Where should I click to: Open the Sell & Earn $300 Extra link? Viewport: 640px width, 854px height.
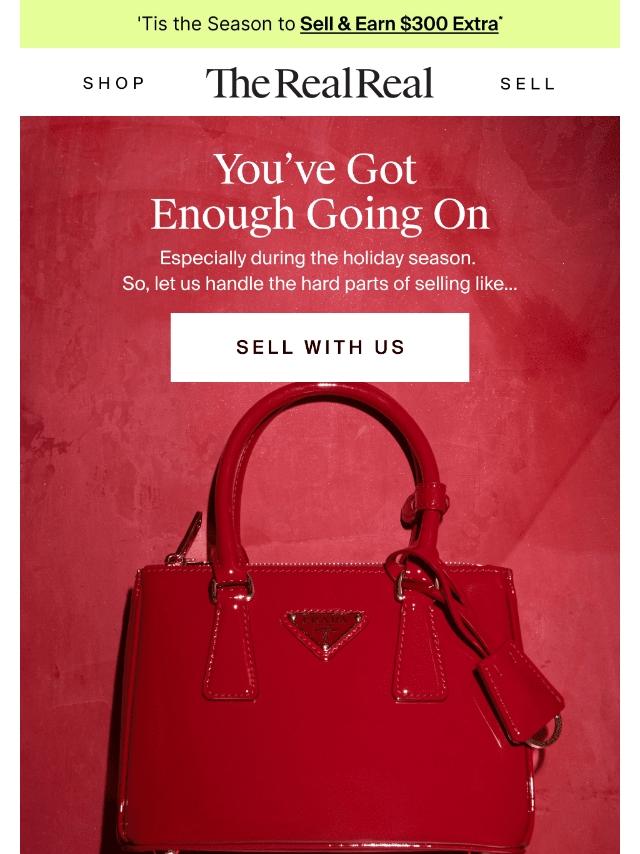[398, 24]
